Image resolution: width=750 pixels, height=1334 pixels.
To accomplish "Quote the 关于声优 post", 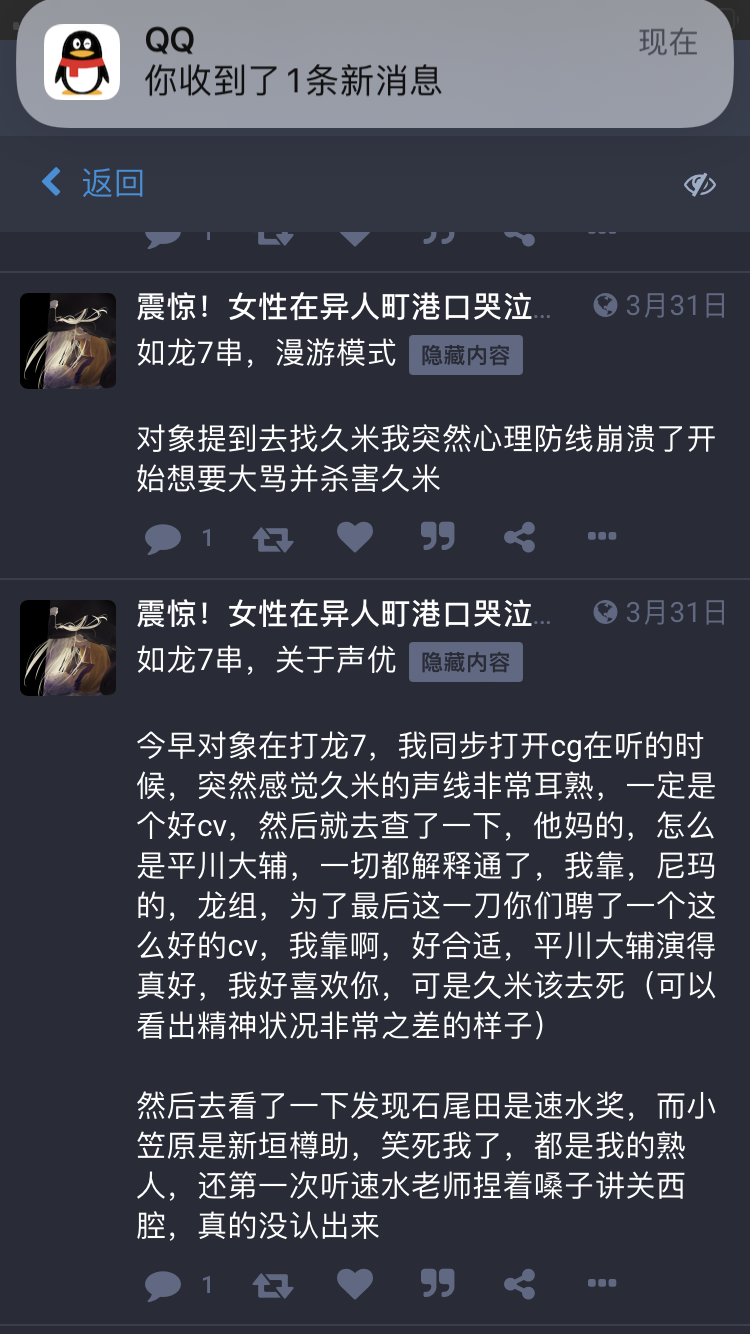I will click(437, 1284).
